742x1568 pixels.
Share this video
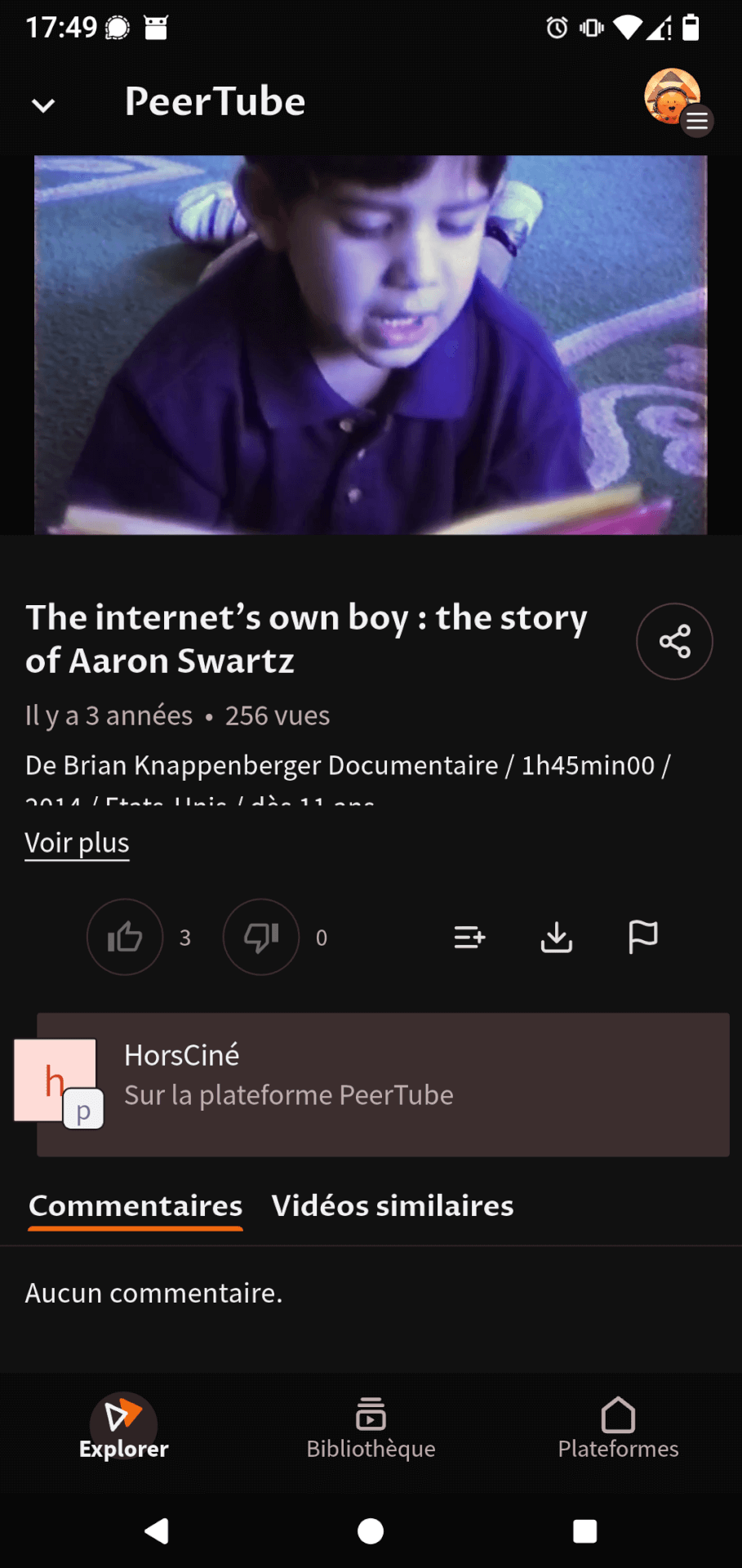pos(674,641)
